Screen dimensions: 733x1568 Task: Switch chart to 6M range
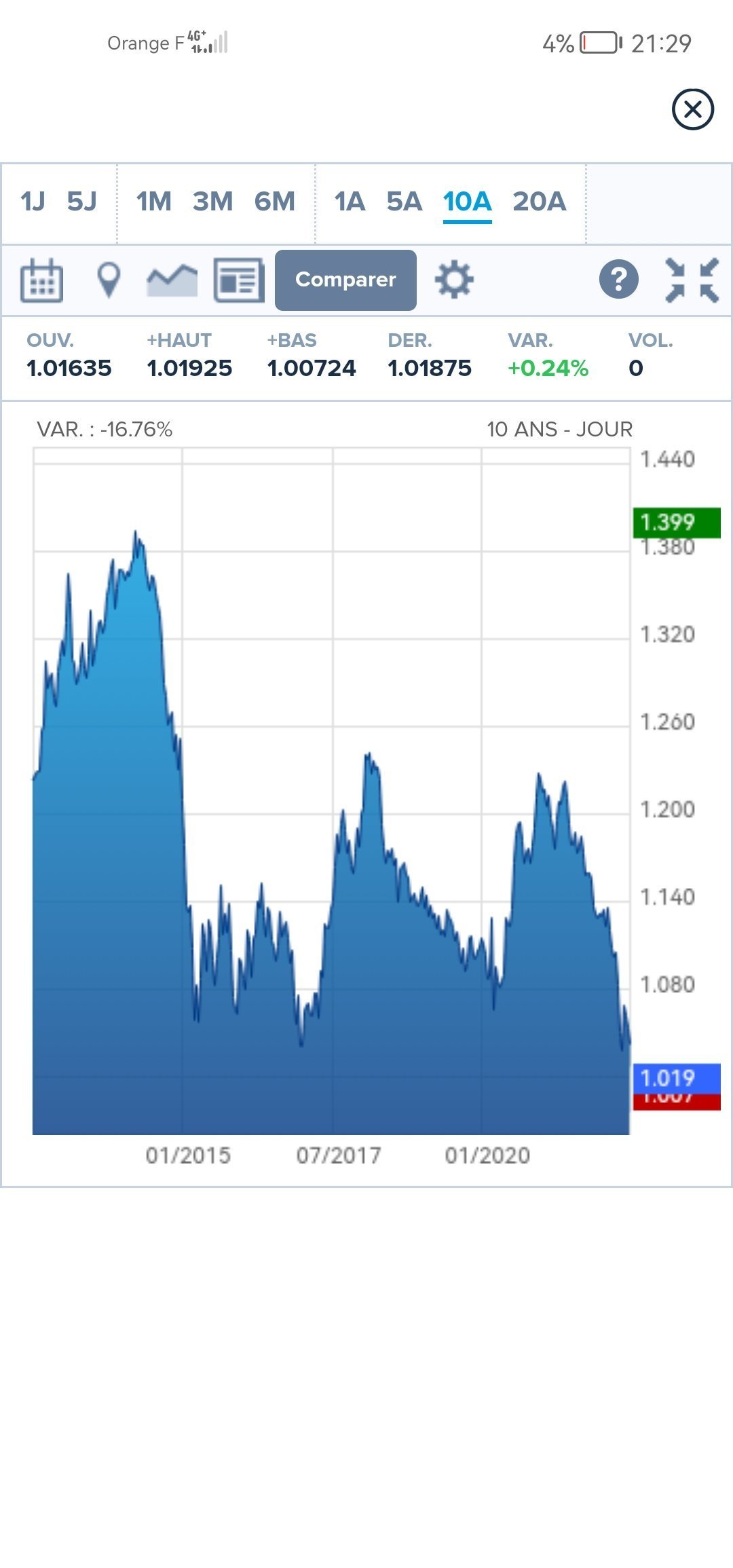click(274, 202)
